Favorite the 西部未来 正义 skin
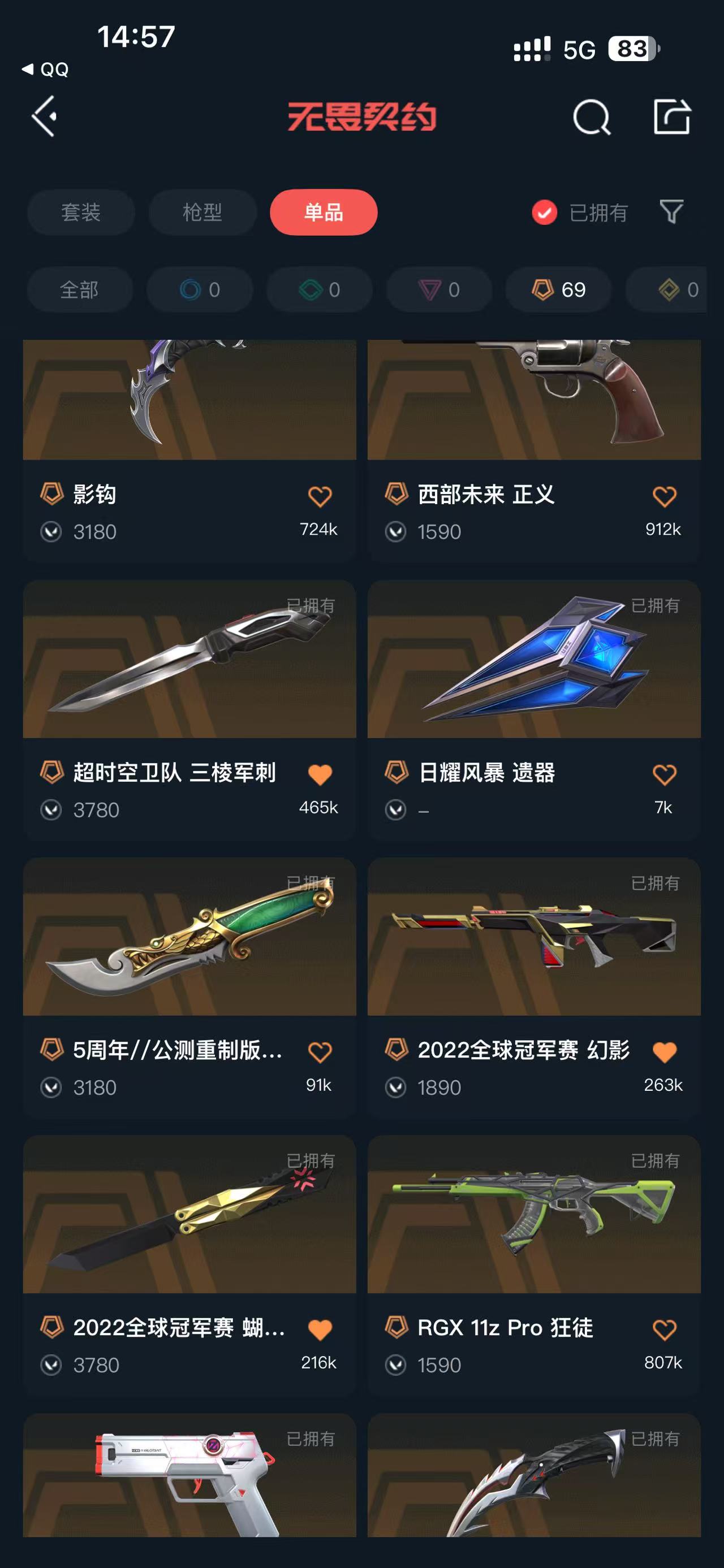The image size is (724, 1568). click(x=663, y=497)
